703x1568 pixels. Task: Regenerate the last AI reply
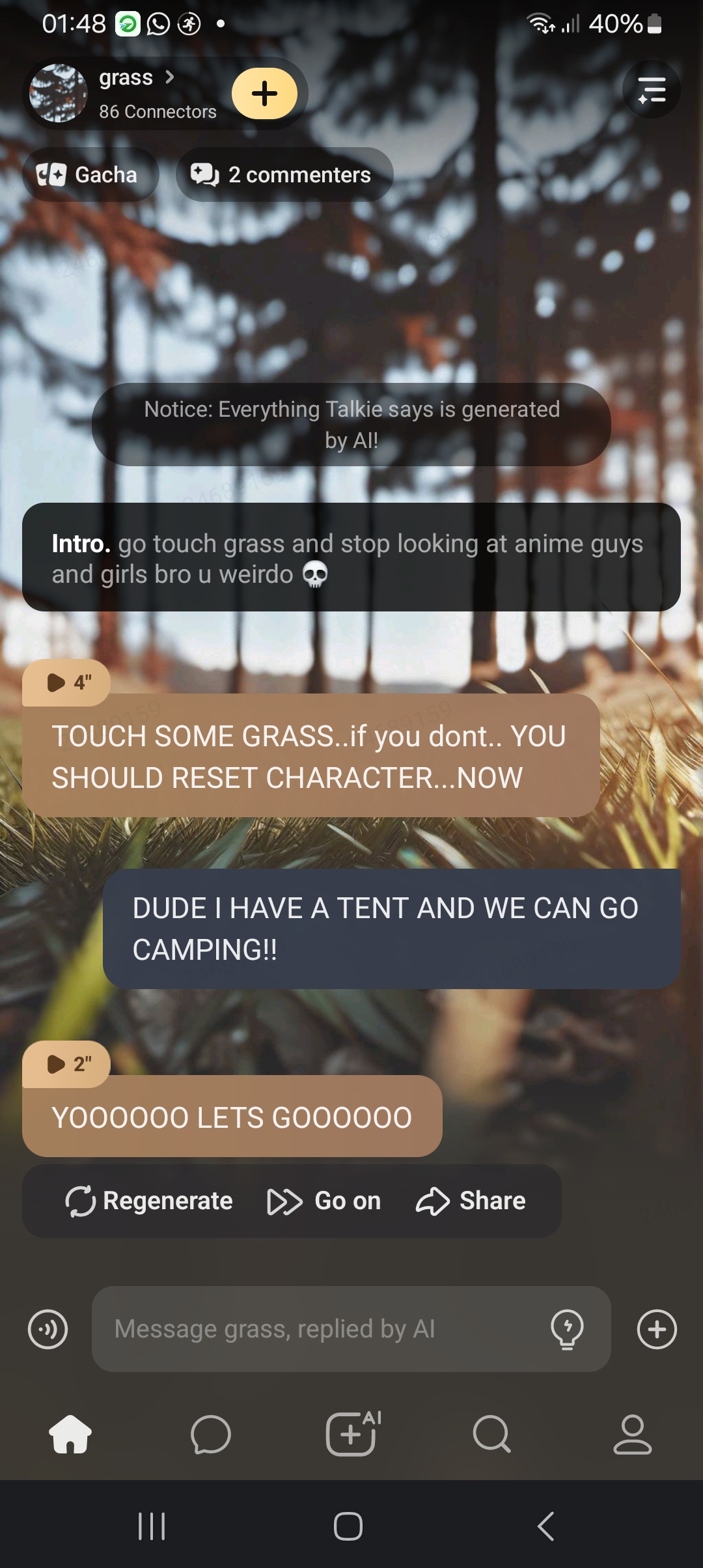click(x=149, y=1201)
